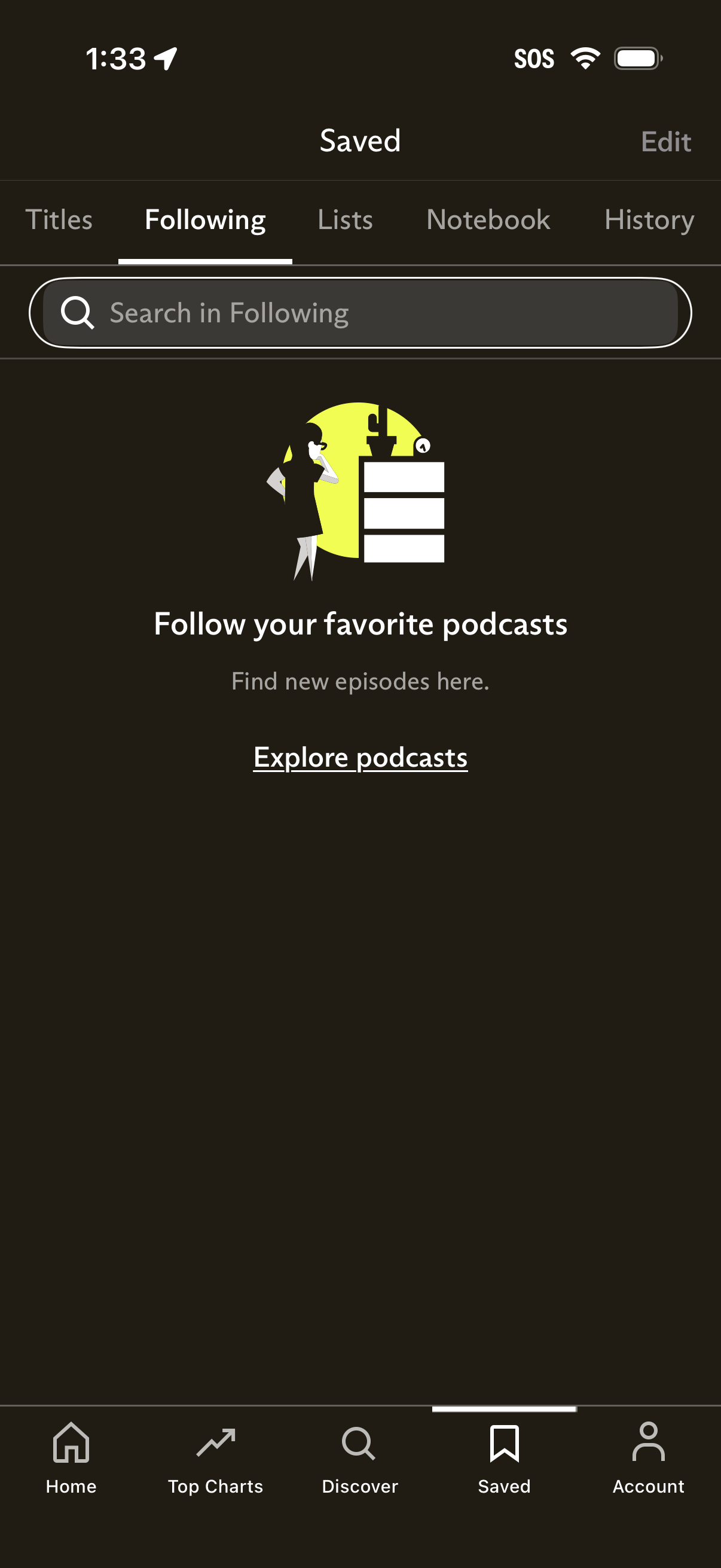Viewport: 721px width, 1568px height.
Task: Switch to the Titles tab
Action: click(59, 219)
